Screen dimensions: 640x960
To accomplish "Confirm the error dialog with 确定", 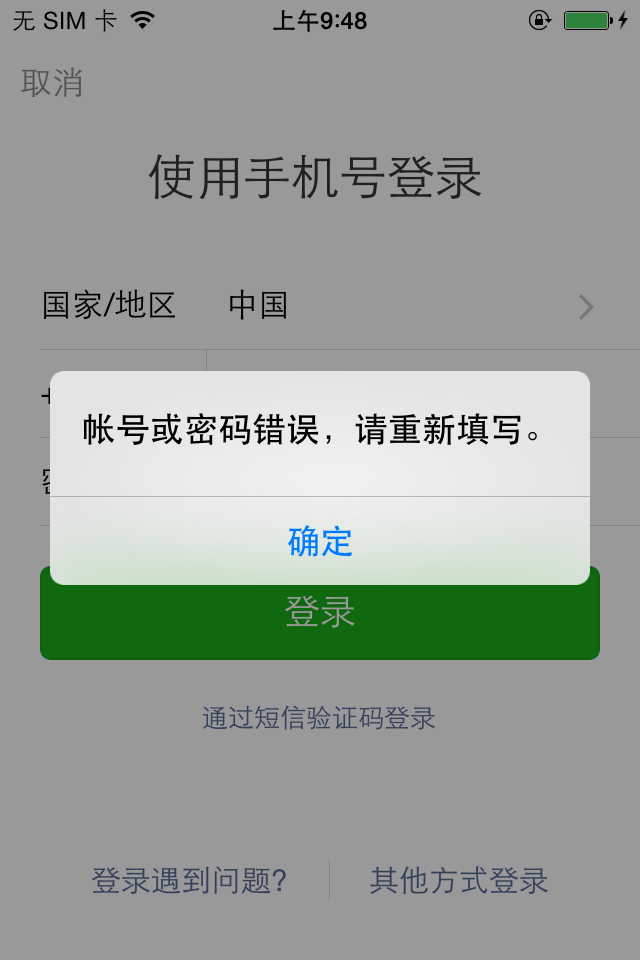I will point(320,541).
